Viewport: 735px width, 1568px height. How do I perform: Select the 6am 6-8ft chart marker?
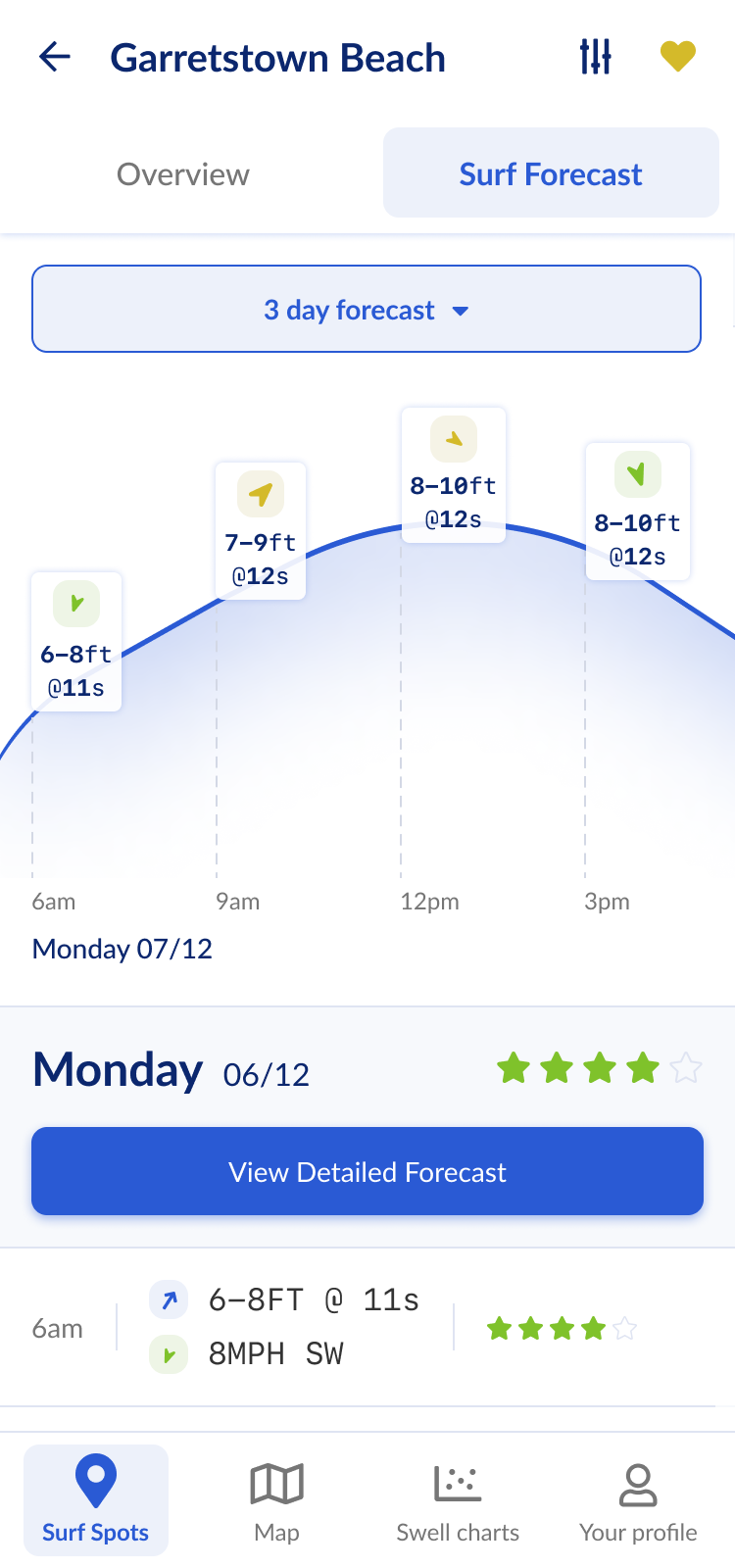tap(76, 642)
